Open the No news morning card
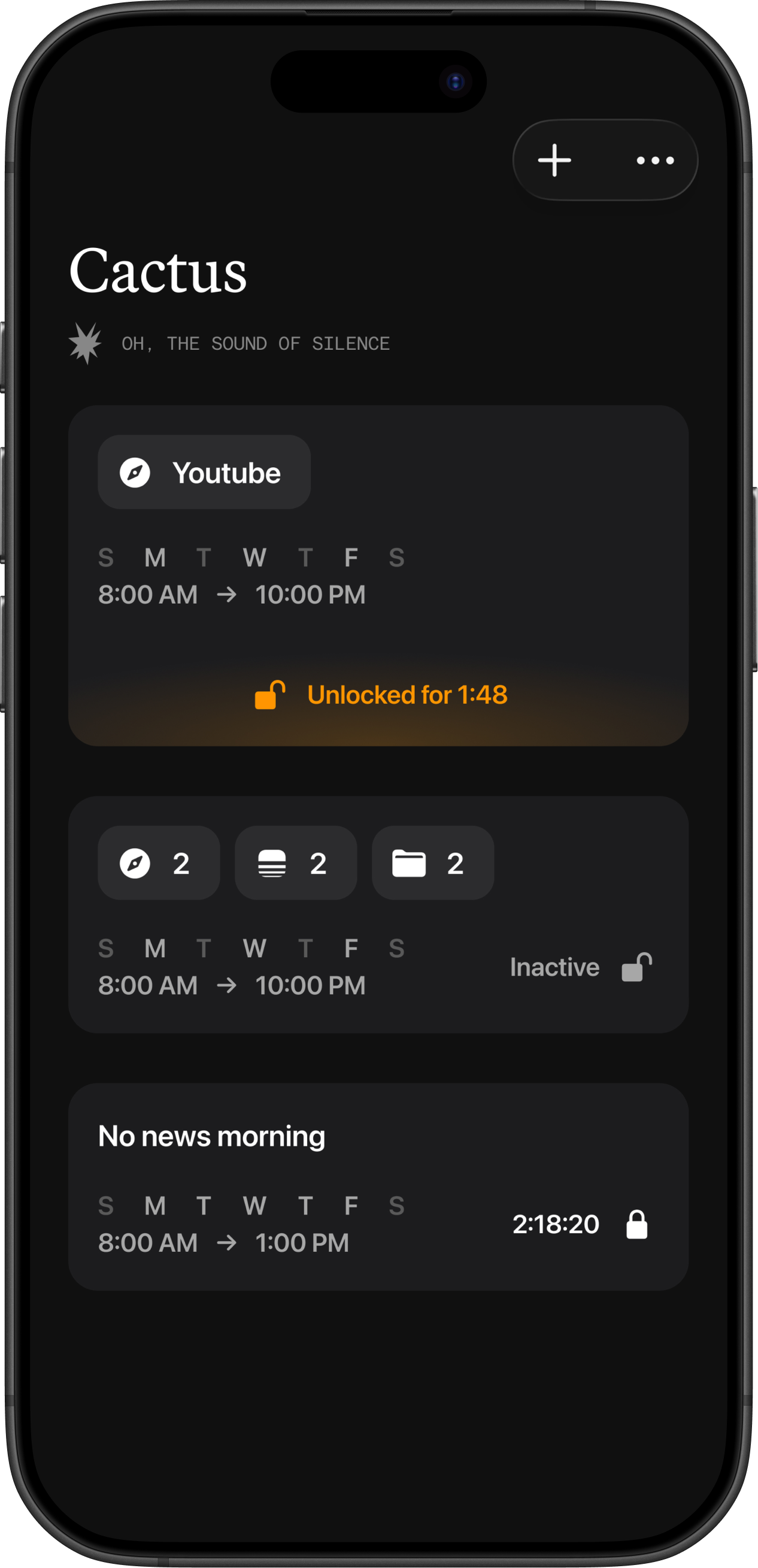Image resolution: width=758 pixels, height=1568 pixels. tap(378, 1186)
